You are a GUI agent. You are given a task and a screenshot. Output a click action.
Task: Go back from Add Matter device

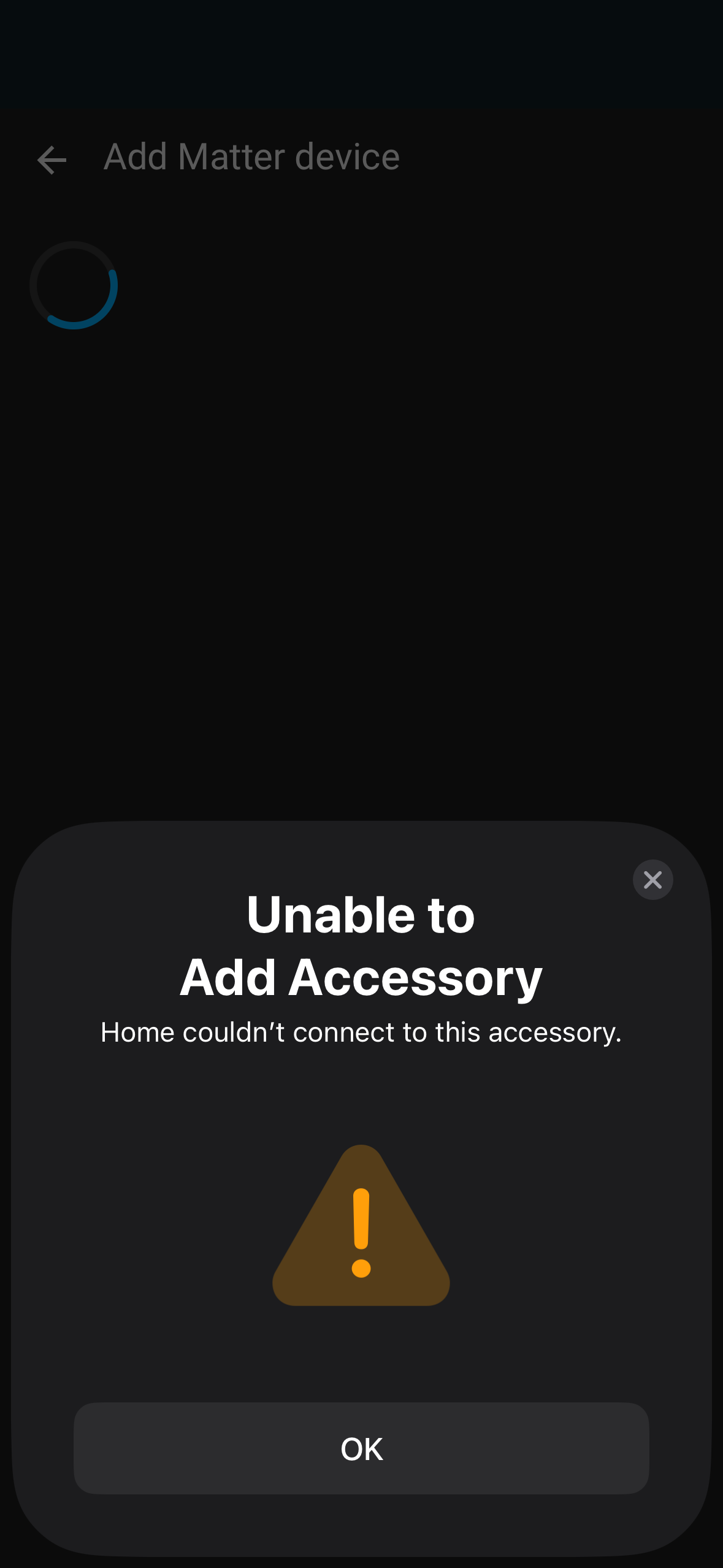click(52, 159)
